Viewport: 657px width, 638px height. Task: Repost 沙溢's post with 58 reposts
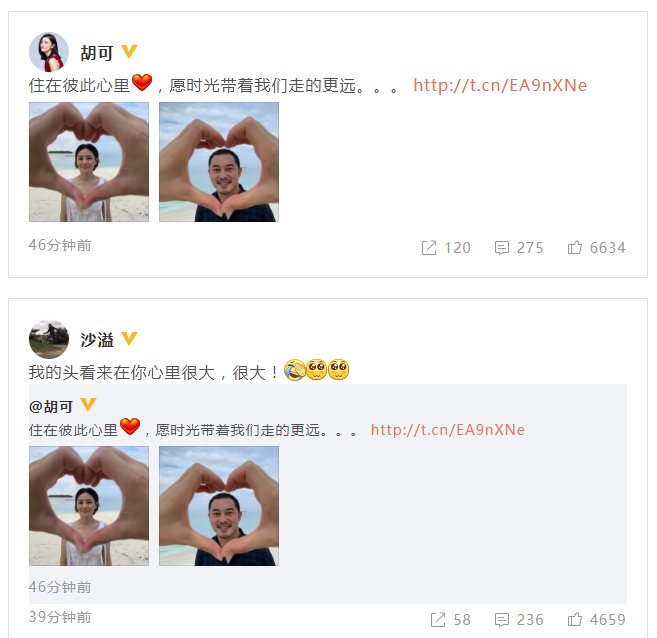450,620
